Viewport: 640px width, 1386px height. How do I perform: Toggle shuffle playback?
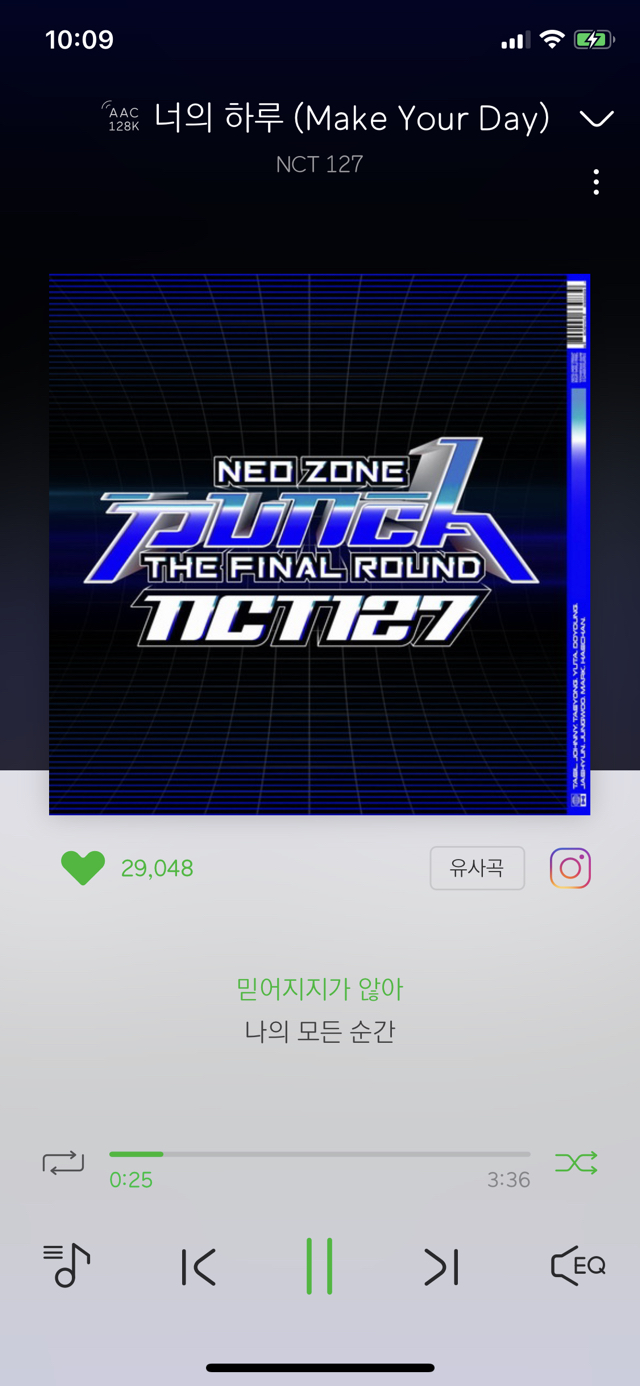(576, 1163)
